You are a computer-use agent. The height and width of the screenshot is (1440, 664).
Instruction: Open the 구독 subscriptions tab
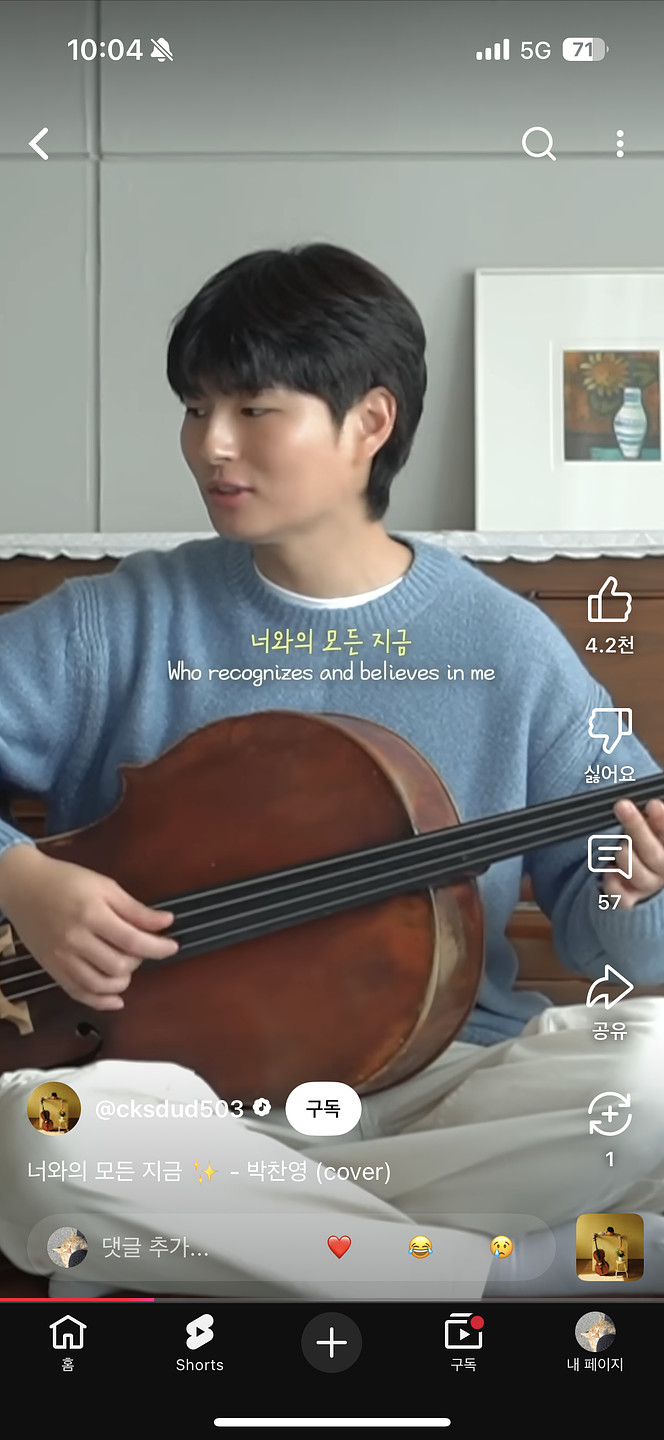coord(463,1342)
